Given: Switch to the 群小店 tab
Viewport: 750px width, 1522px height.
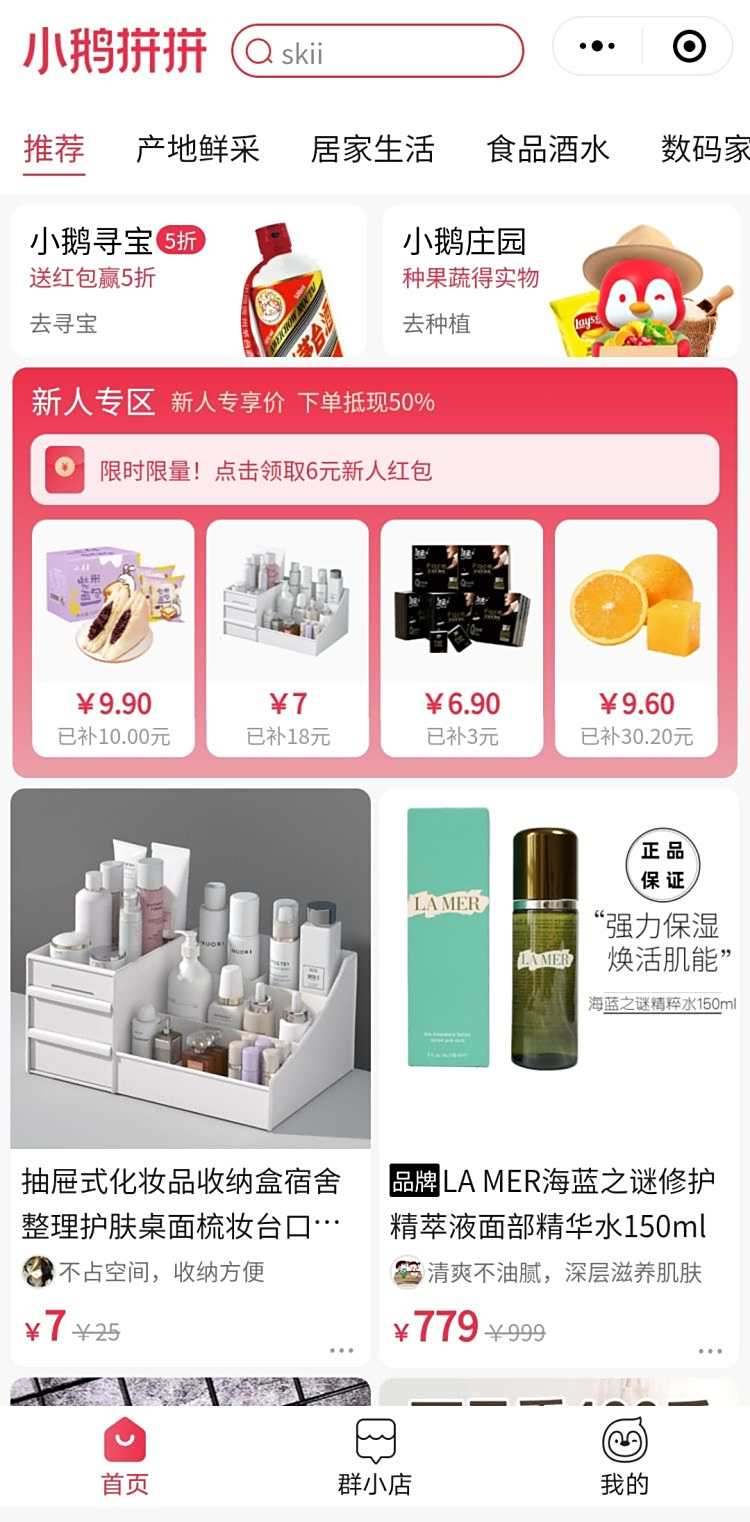Looking at the screenshot, I should point(375,1458).
